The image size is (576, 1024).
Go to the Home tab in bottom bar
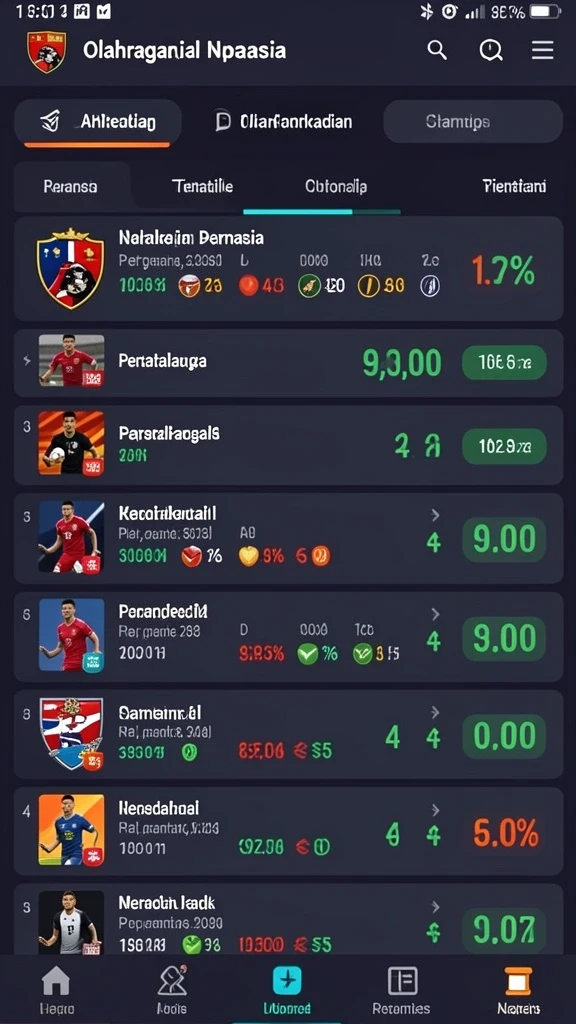[56, 990]
